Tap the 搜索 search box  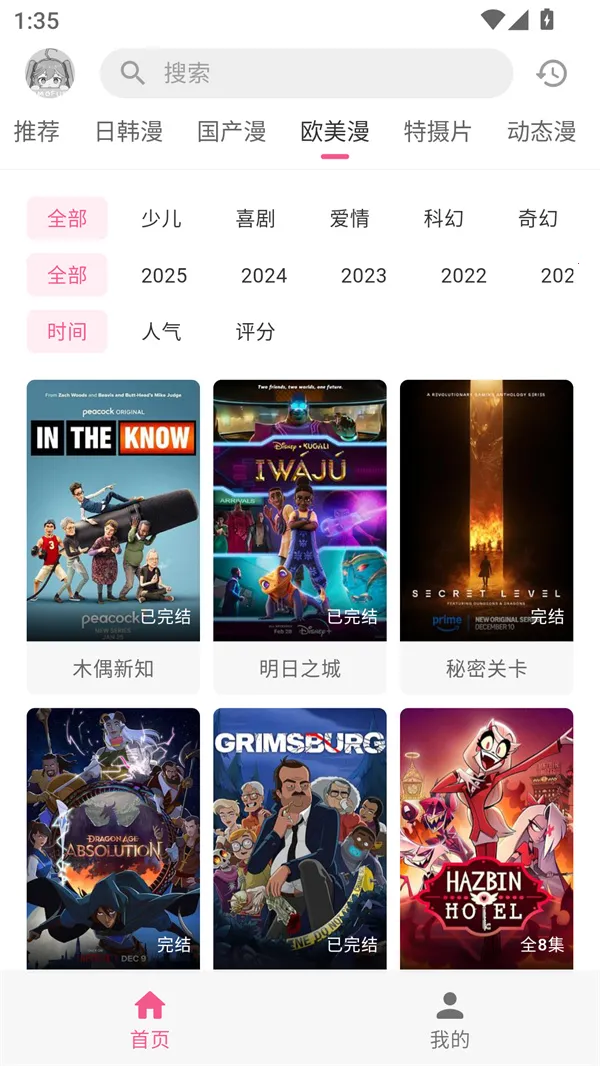coord(306,73)
